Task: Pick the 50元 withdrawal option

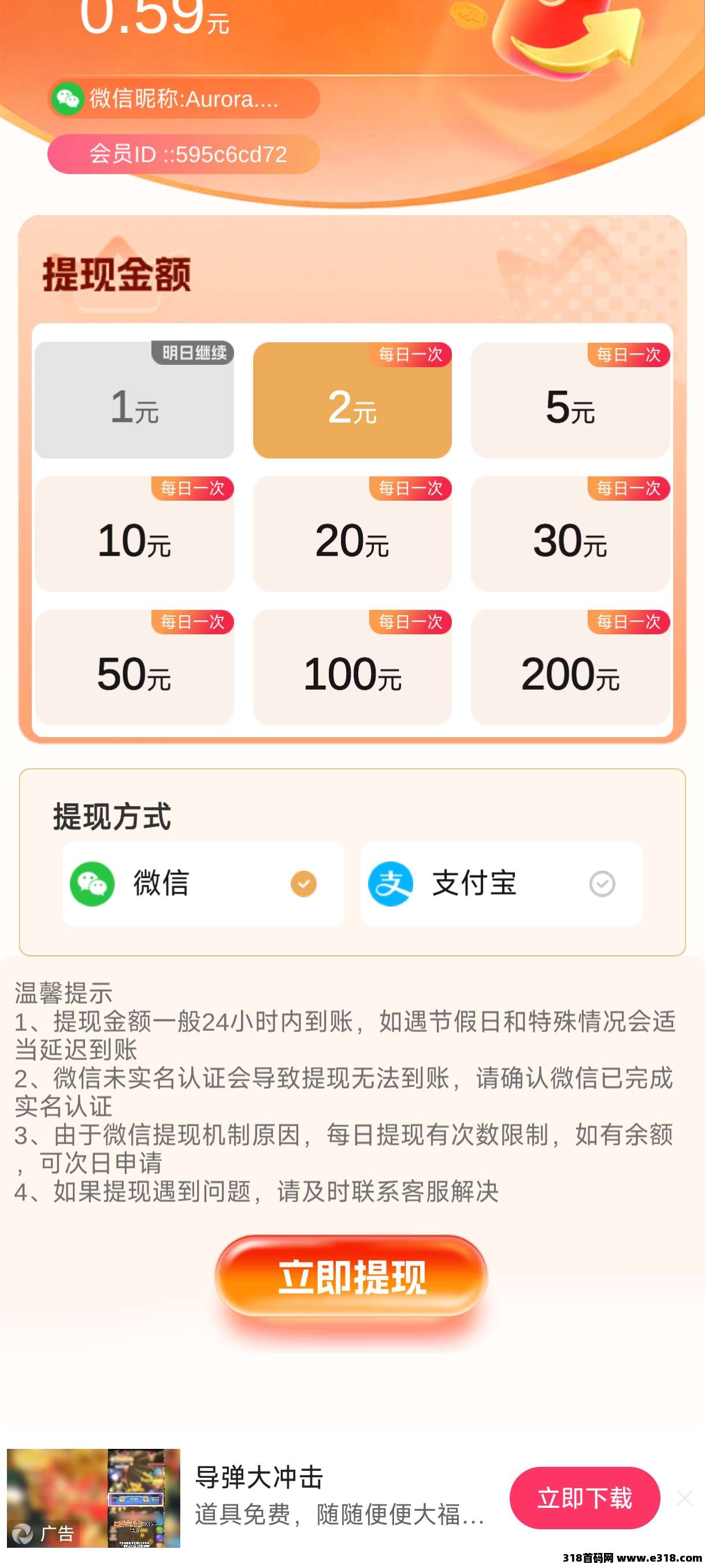Action: coord(135,668)
